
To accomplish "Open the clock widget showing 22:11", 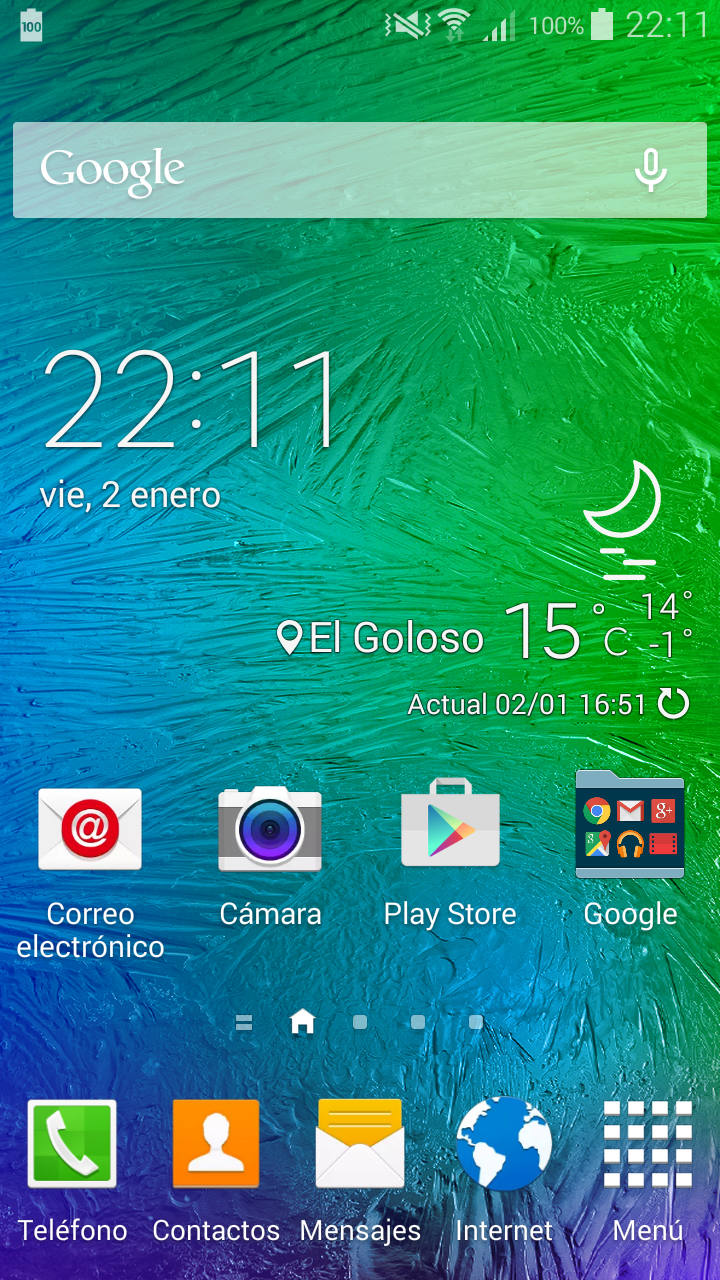I will point(190,400).
